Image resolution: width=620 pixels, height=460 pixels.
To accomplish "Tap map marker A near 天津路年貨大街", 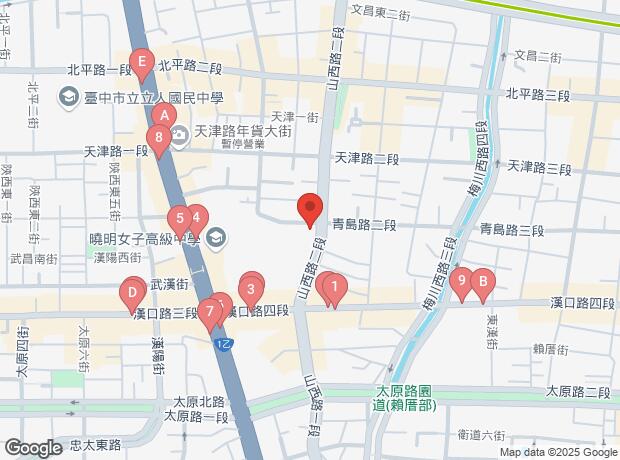I will click(167, 116).
